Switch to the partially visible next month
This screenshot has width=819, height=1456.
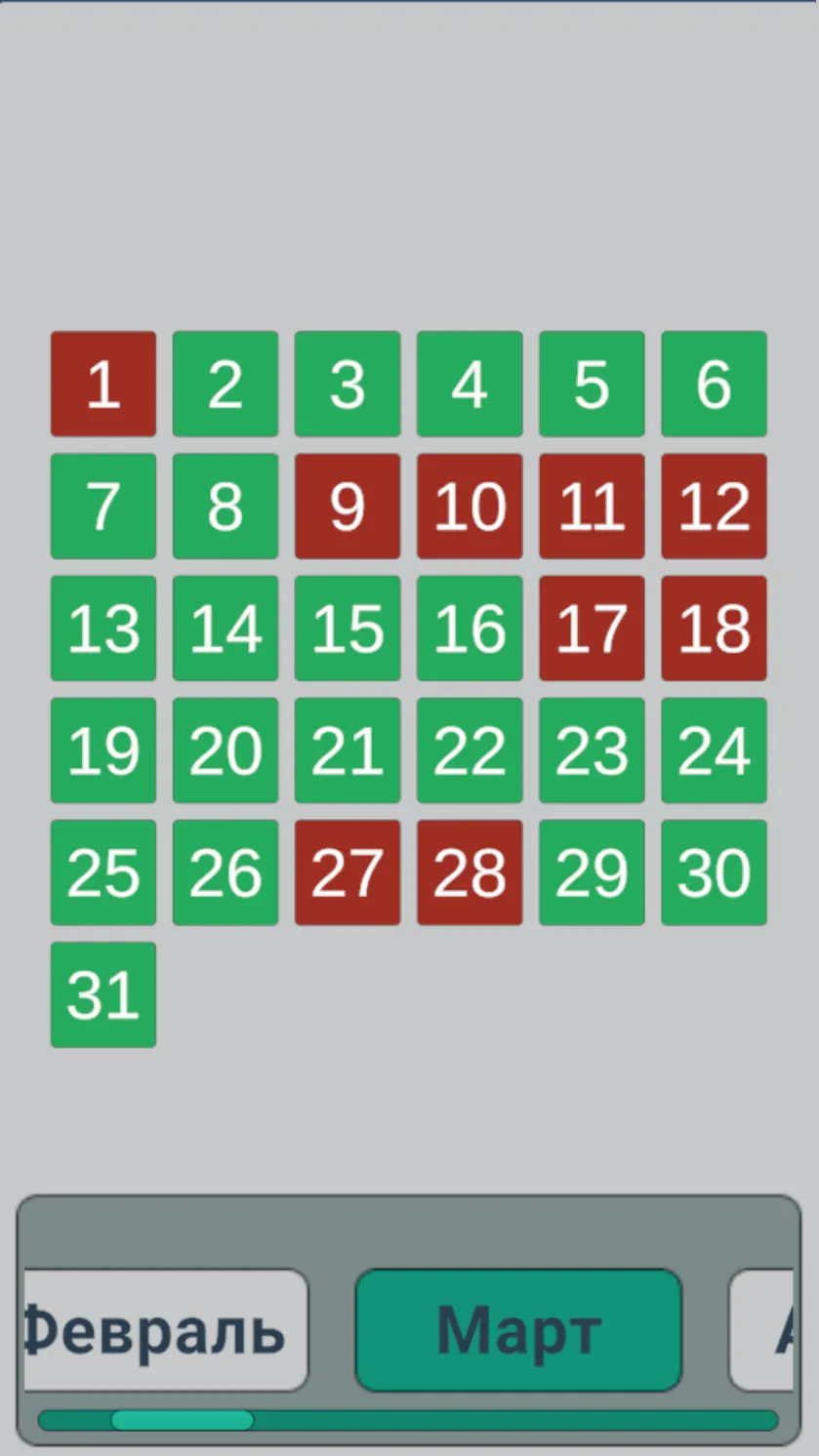(x=761, y=1330)
